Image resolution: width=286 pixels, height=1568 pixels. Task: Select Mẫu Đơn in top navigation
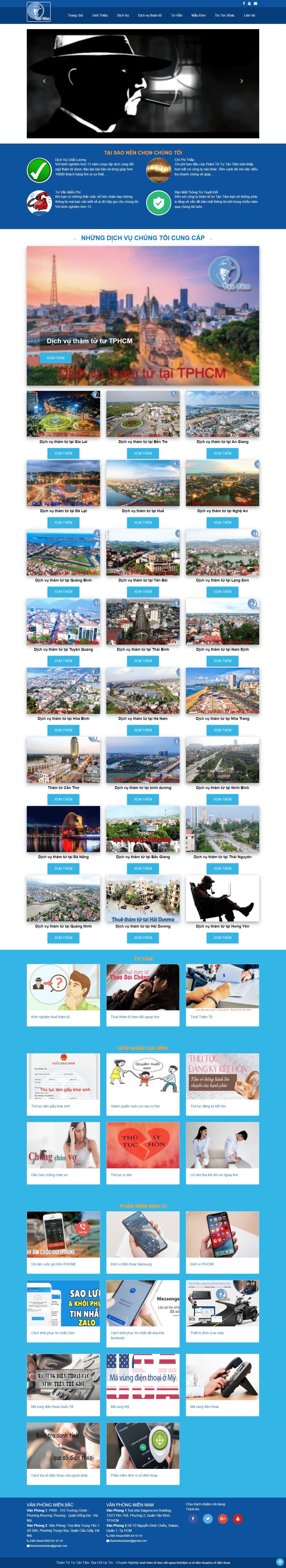click(198, 15)
